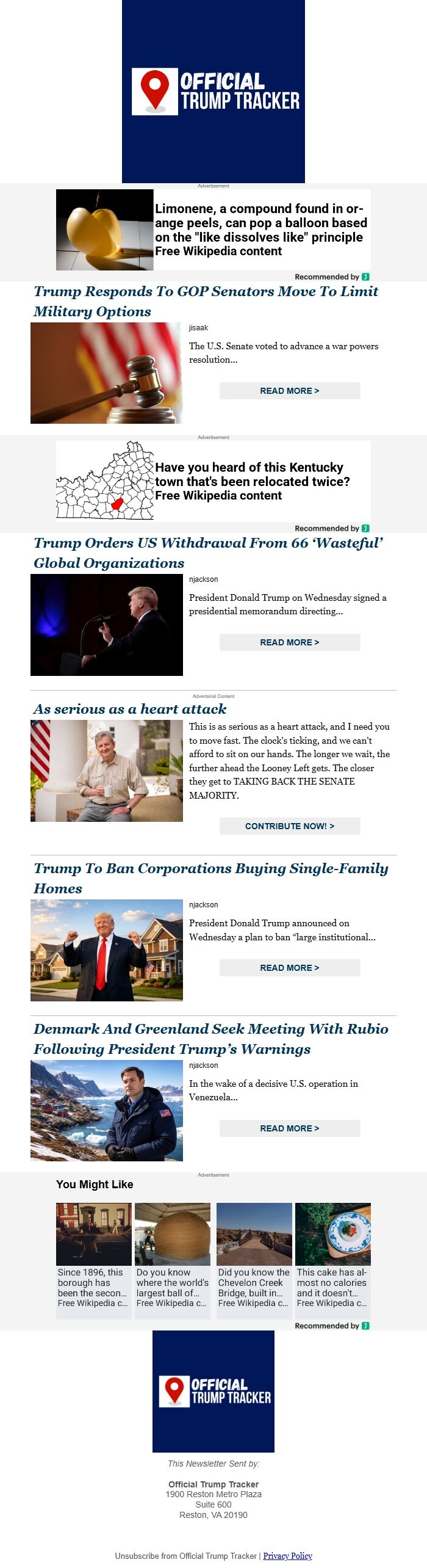Tap the CONTRIBUTE NOW button
The height and width of the screenshot is (1568, 427).
click(x=290, y=826)
